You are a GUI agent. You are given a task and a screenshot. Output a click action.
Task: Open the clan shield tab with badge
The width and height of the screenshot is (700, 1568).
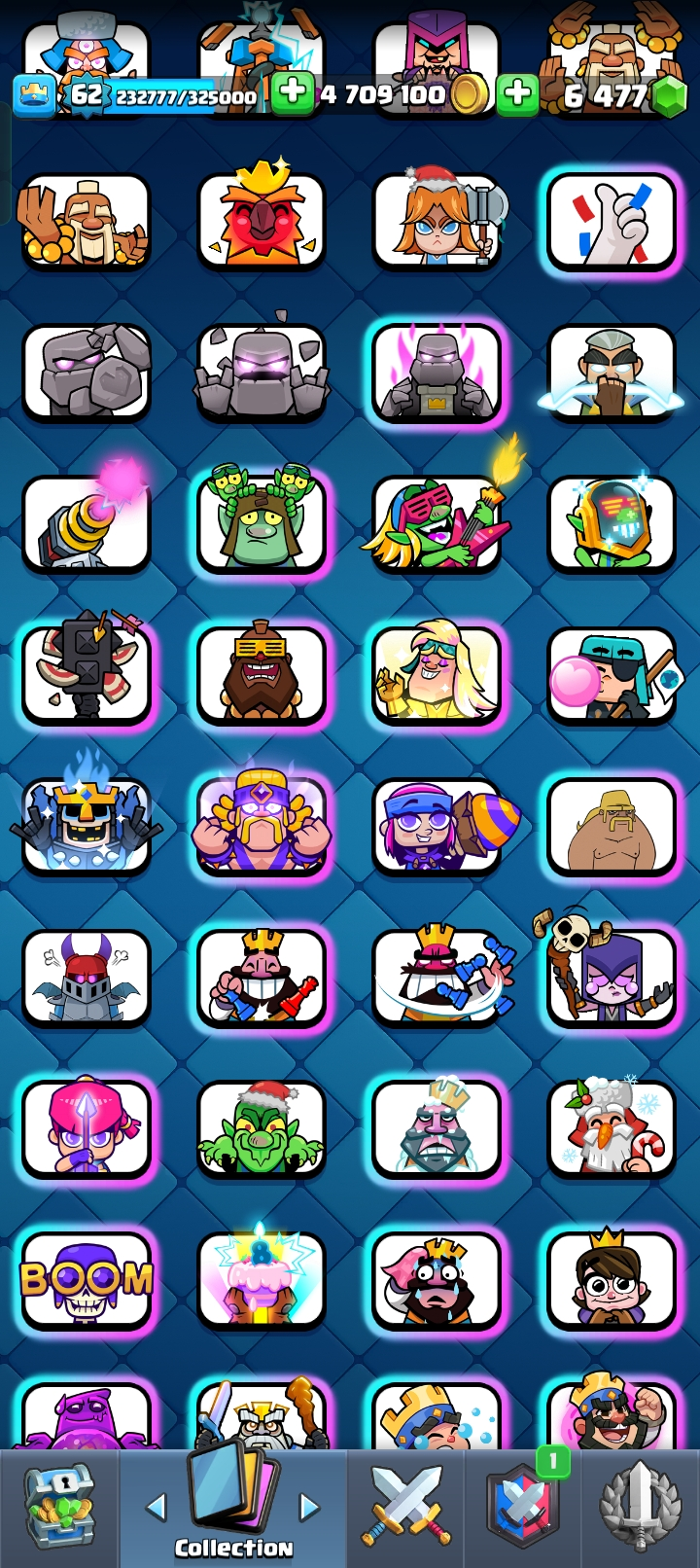pyautogui.click(x=523, y=1506)
